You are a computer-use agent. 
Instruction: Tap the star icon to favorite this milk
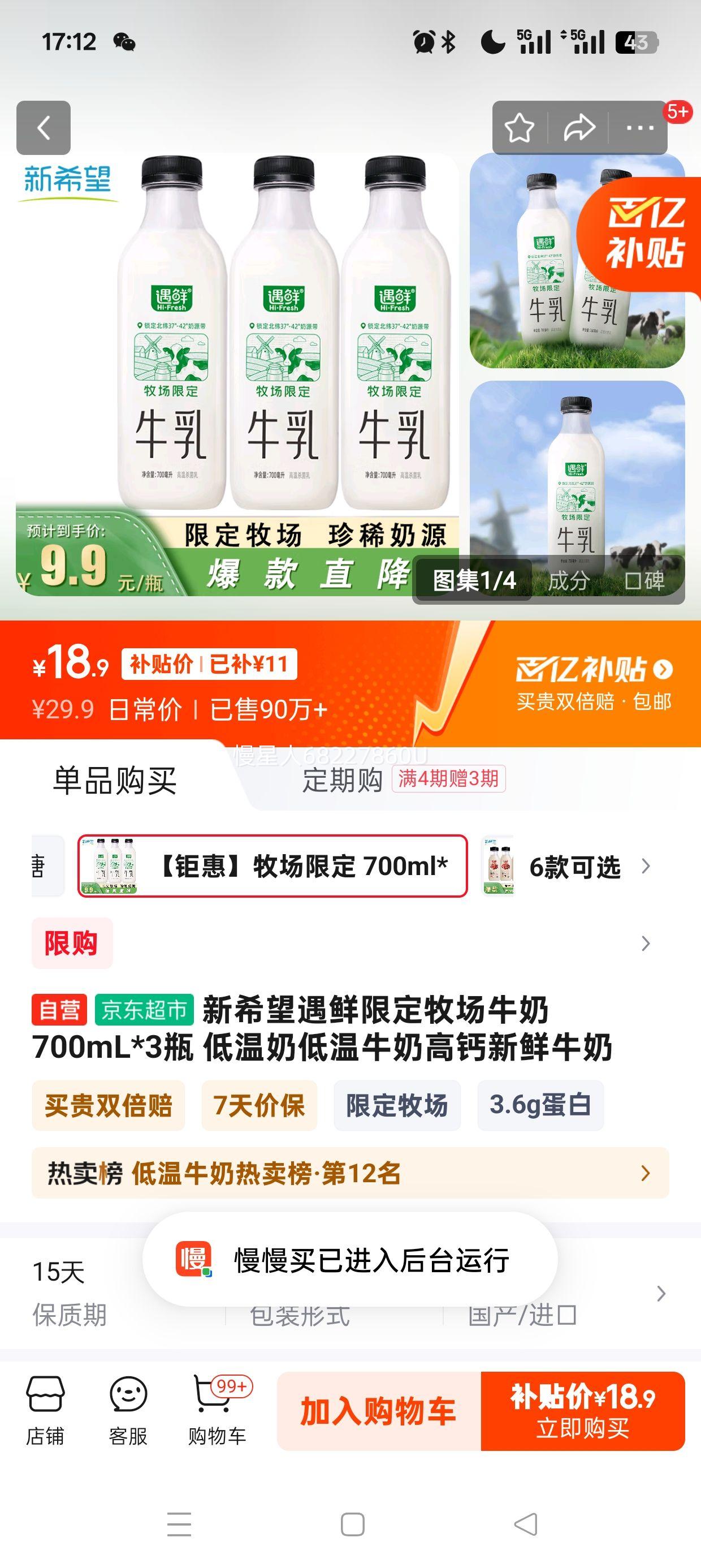coord(518,128)
